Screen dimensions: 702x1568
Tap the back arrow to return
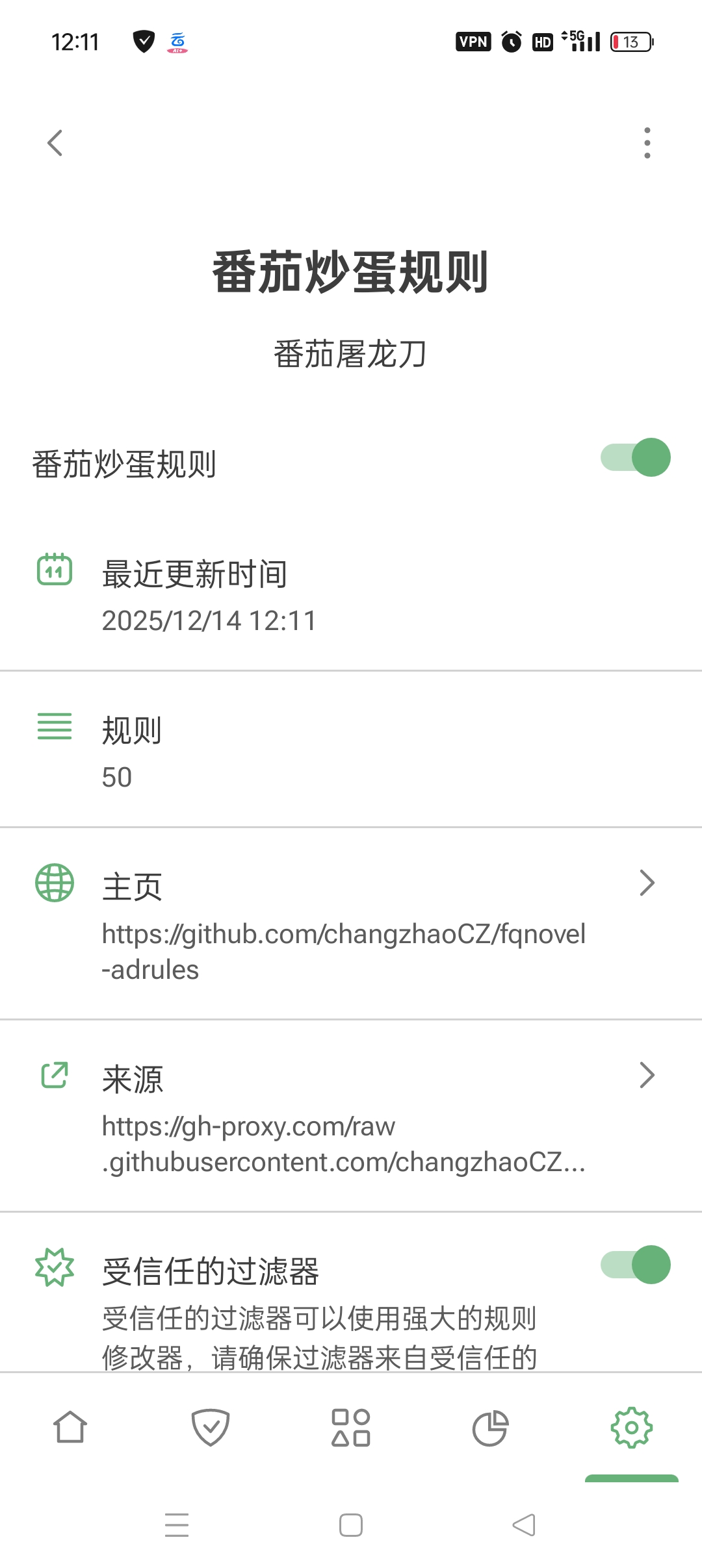coord(55,144)
